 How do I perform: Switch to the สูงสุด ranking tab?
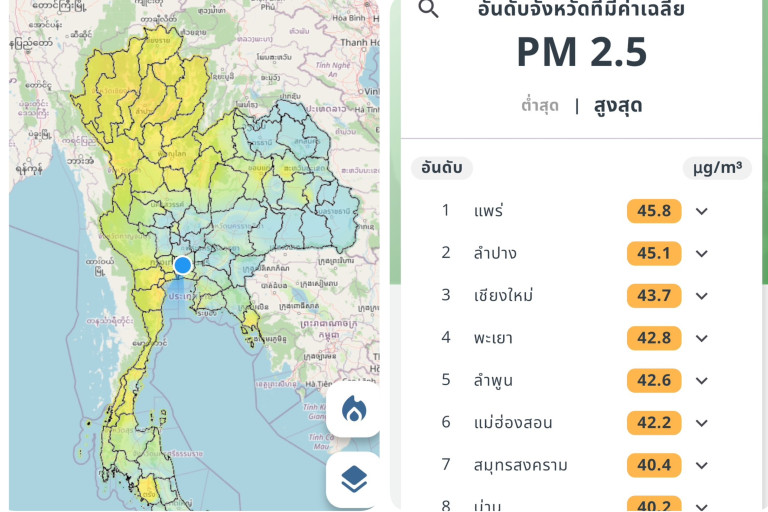[x=618, y=106]
